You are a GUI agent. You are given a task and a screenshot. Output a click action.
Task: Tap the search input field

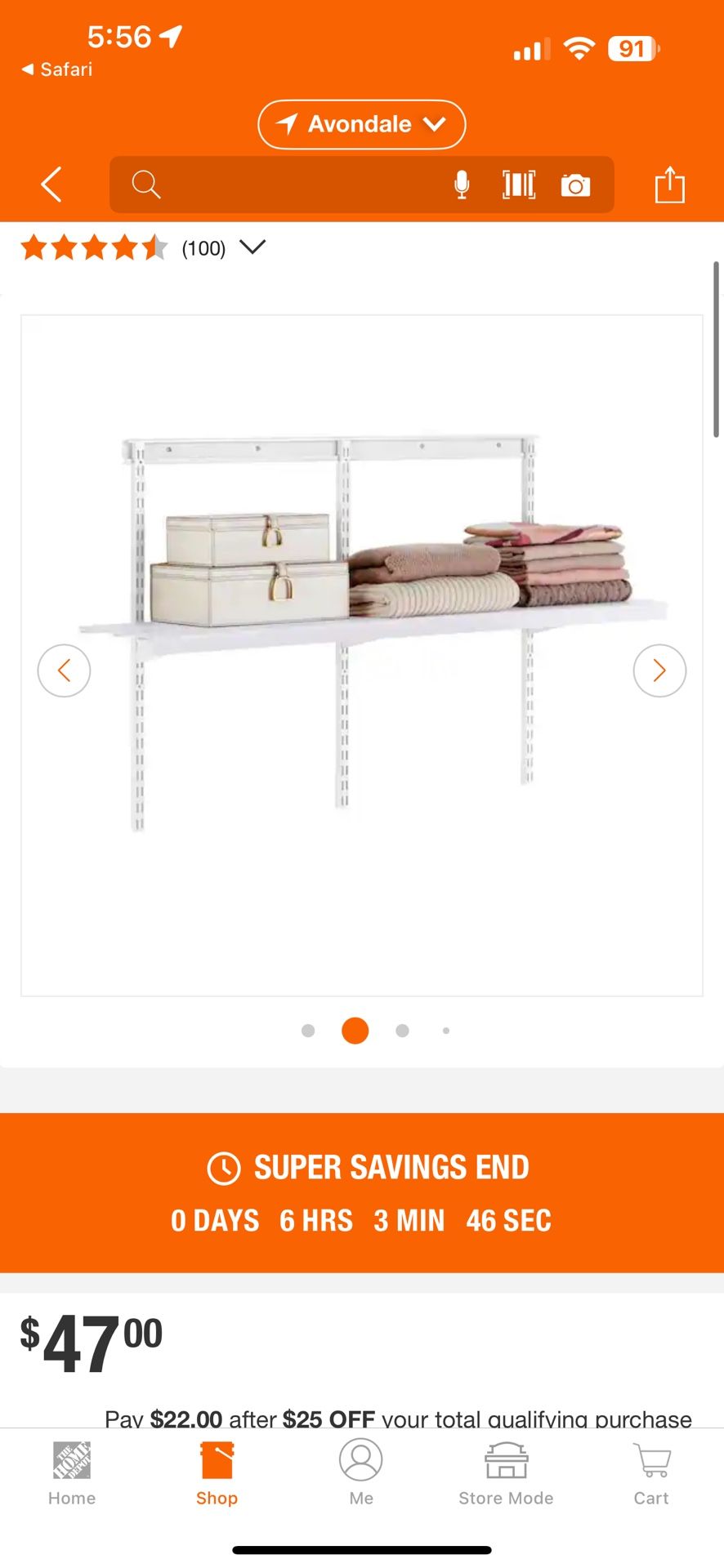[294, 185]
